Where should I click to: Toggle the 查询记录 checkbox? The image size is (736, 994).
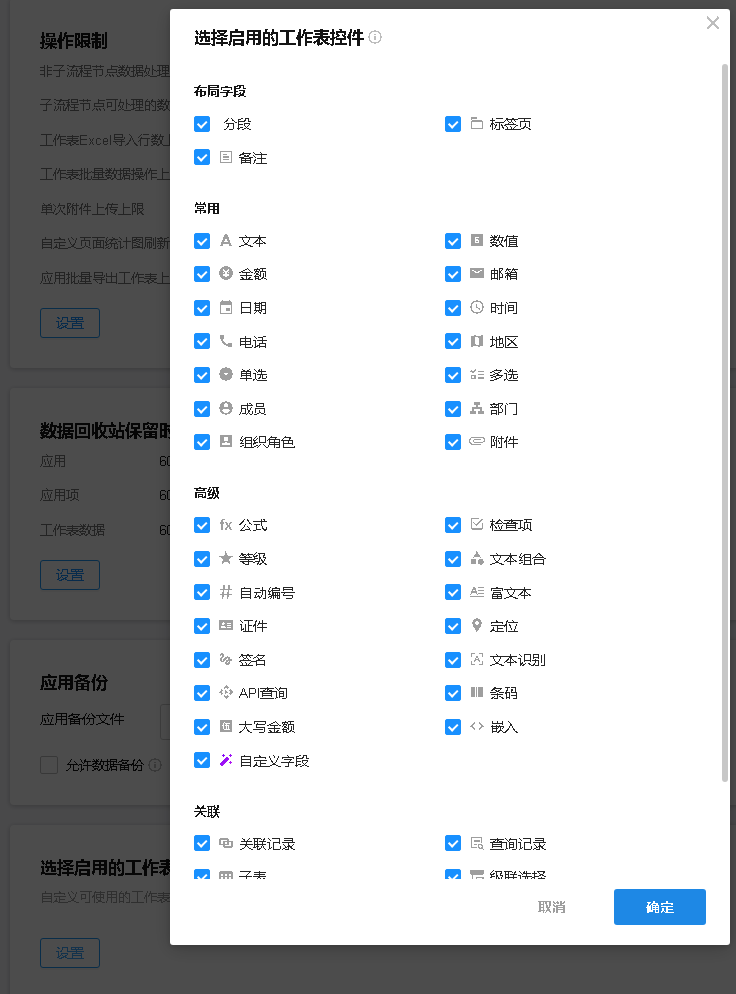(453, 844)
